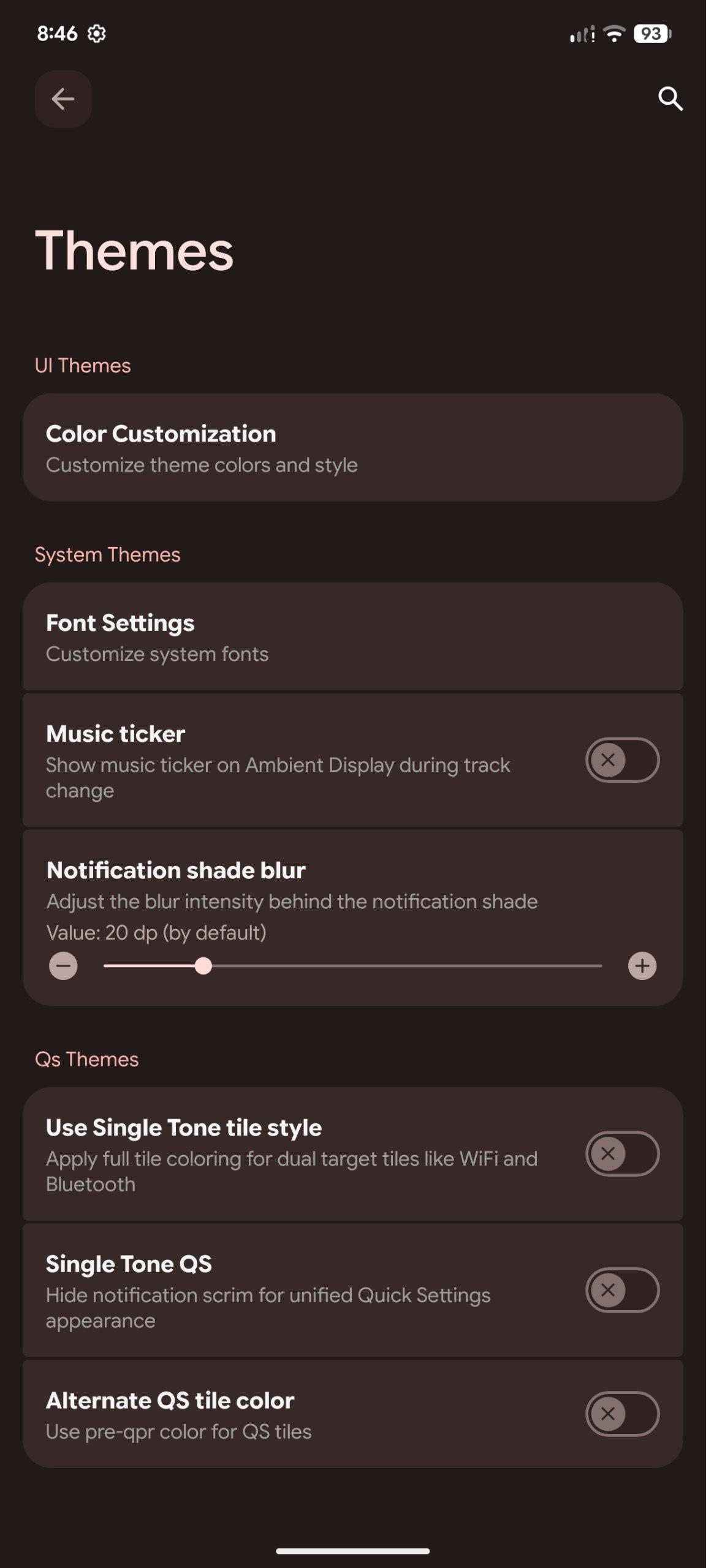Go back using the arrow button
This screenshot has width=706, height=1568.
[x=63, y=99]
